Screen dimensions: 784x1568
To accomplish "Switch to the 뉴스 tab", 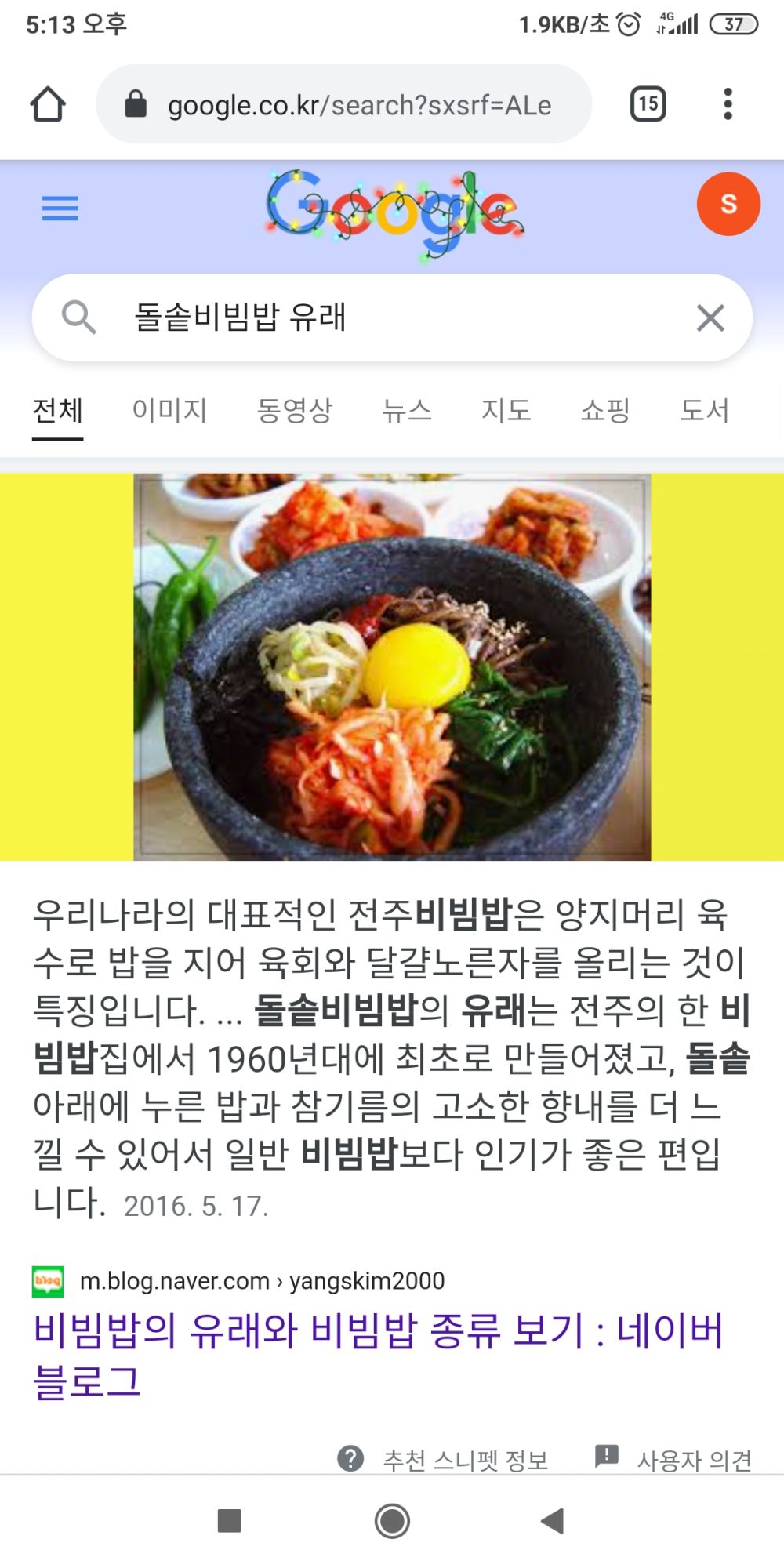I will click(407, 411).
